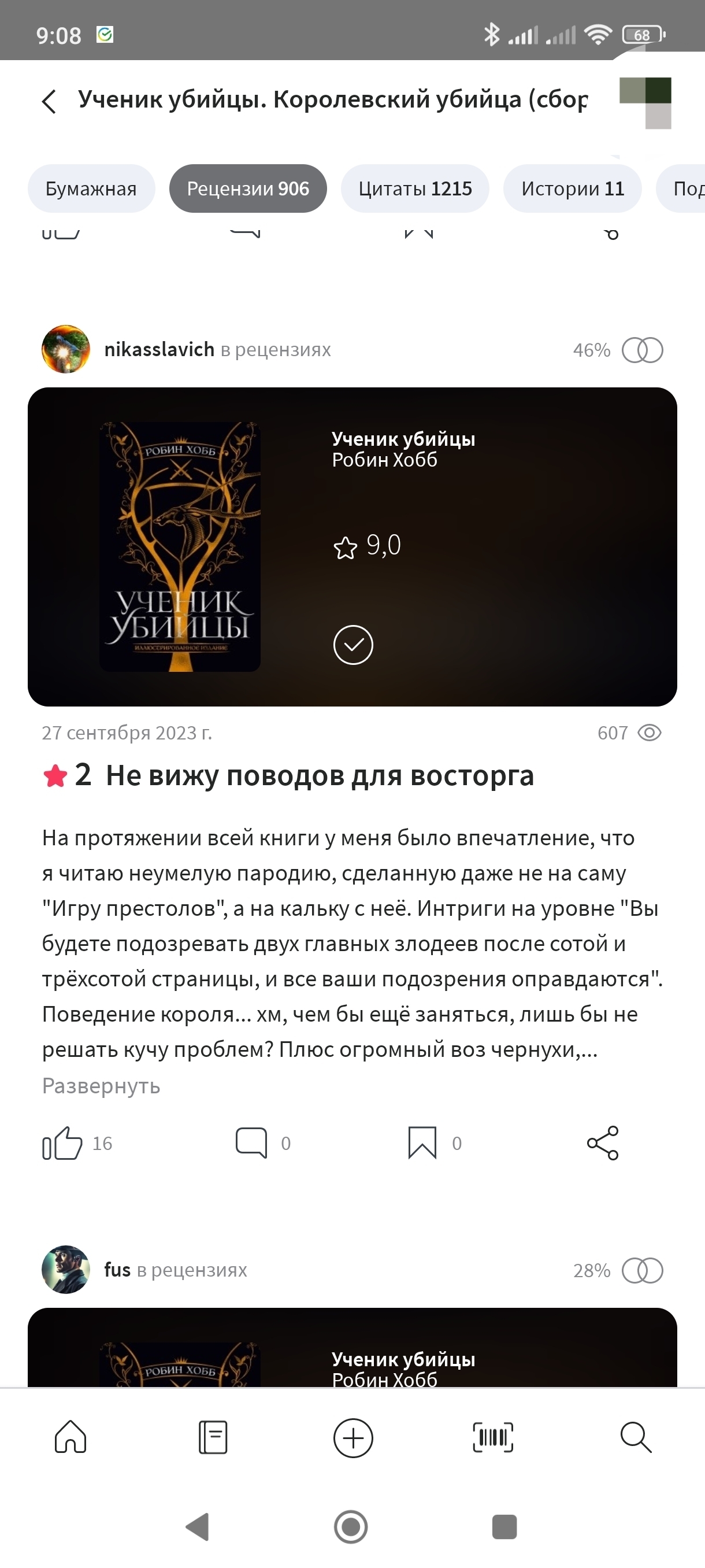The image size is (705, 1568).
Task: Open nikasslavich's profile avatar
Action: (x=66, y=349)
